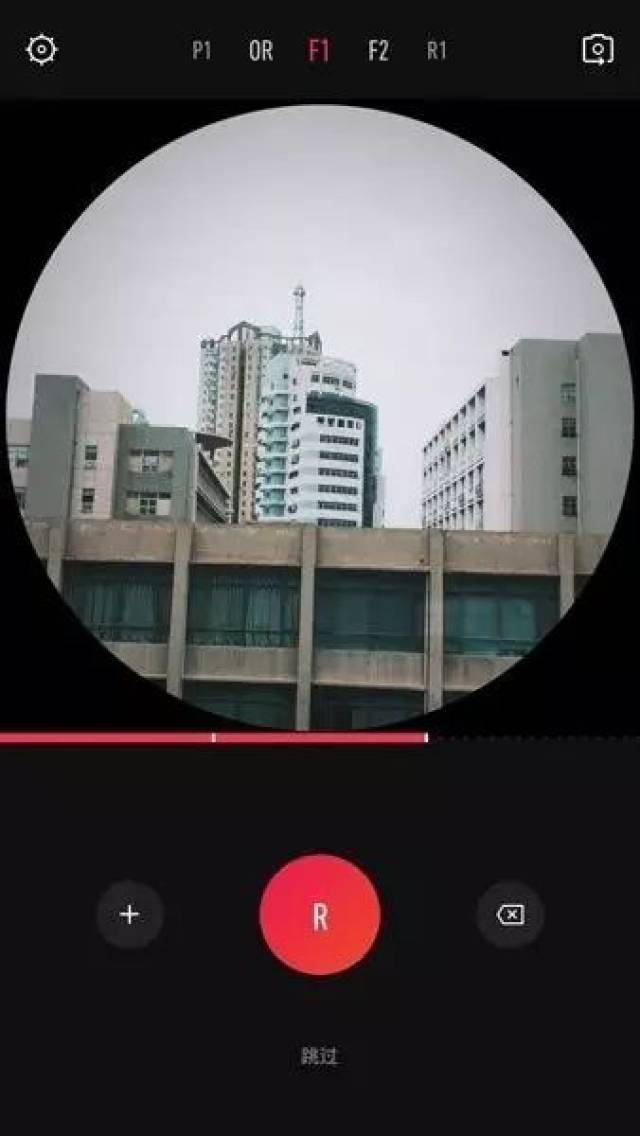Select the F1 filter
This screenshot has height=1136, width=640.
tap(319, 51)
